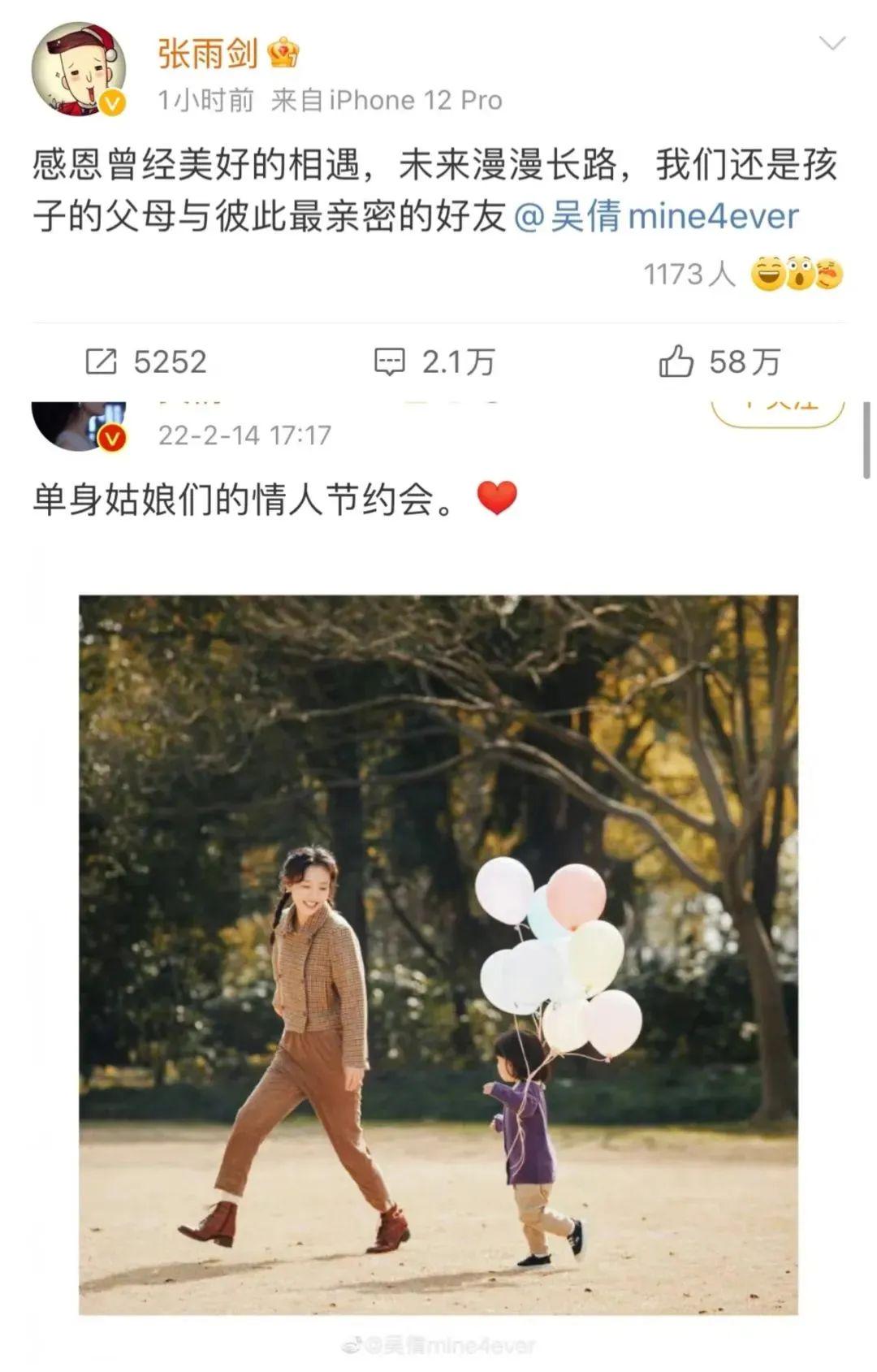Image resolution: width=877 pixels, height=1372 pixels.
Task: Open the username 张雨剑
Action: click(x=208, y=54)
